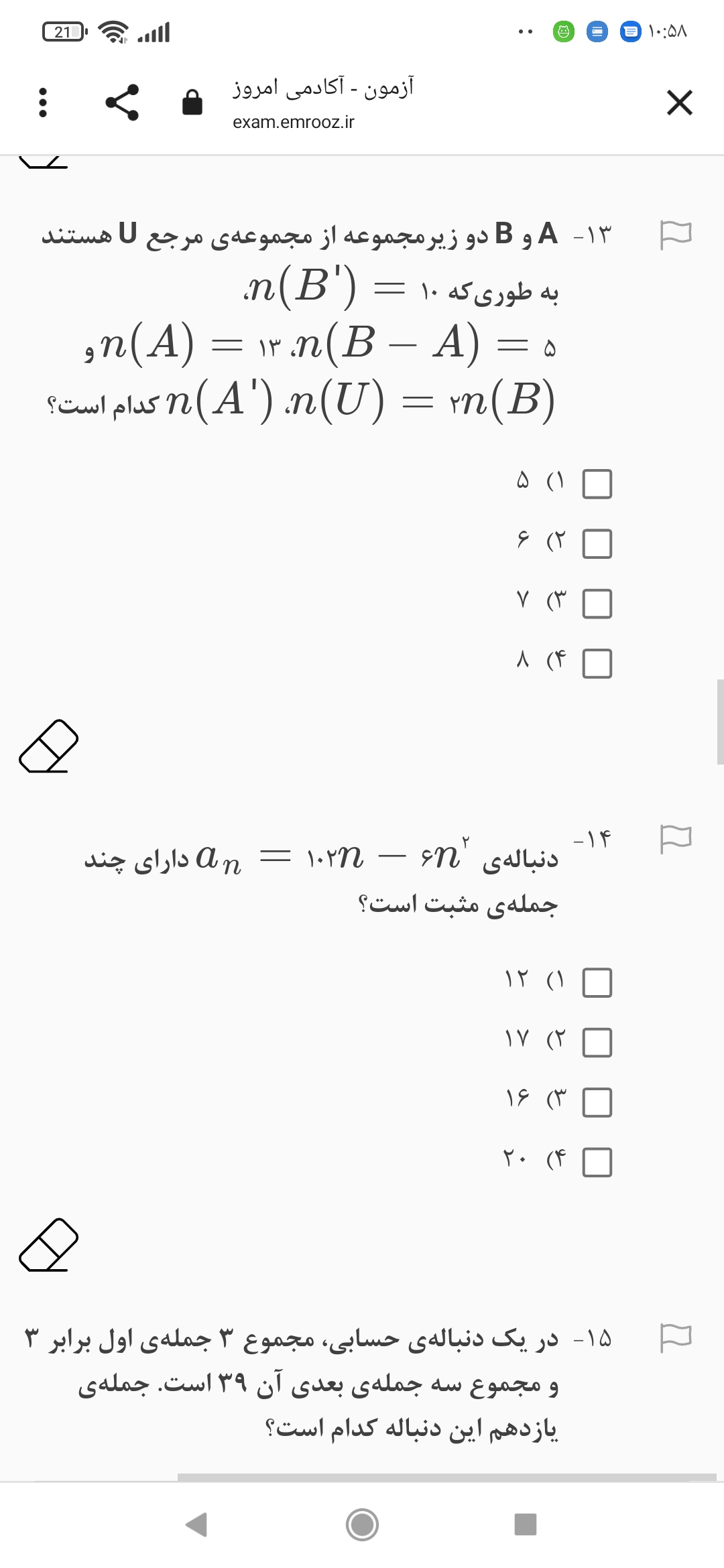Go back with system back button
Screen dimensions: 724x1568
click(196, 1524)
